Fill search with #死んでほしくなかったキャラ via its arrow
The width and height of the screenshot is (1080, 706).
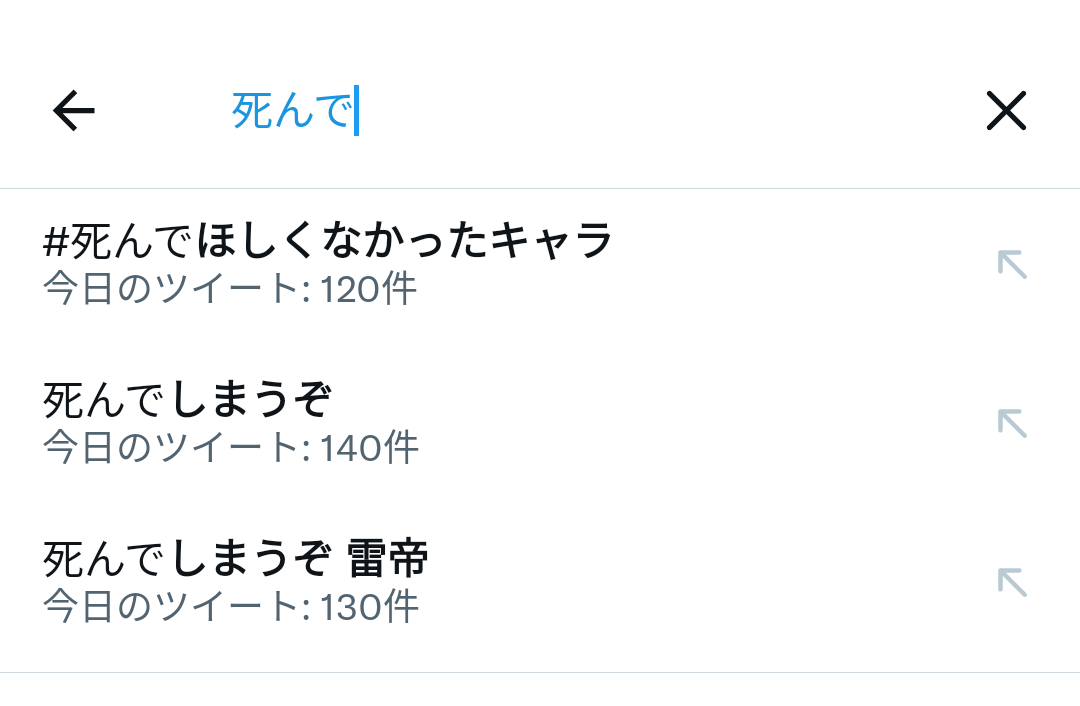(1012, 264)
